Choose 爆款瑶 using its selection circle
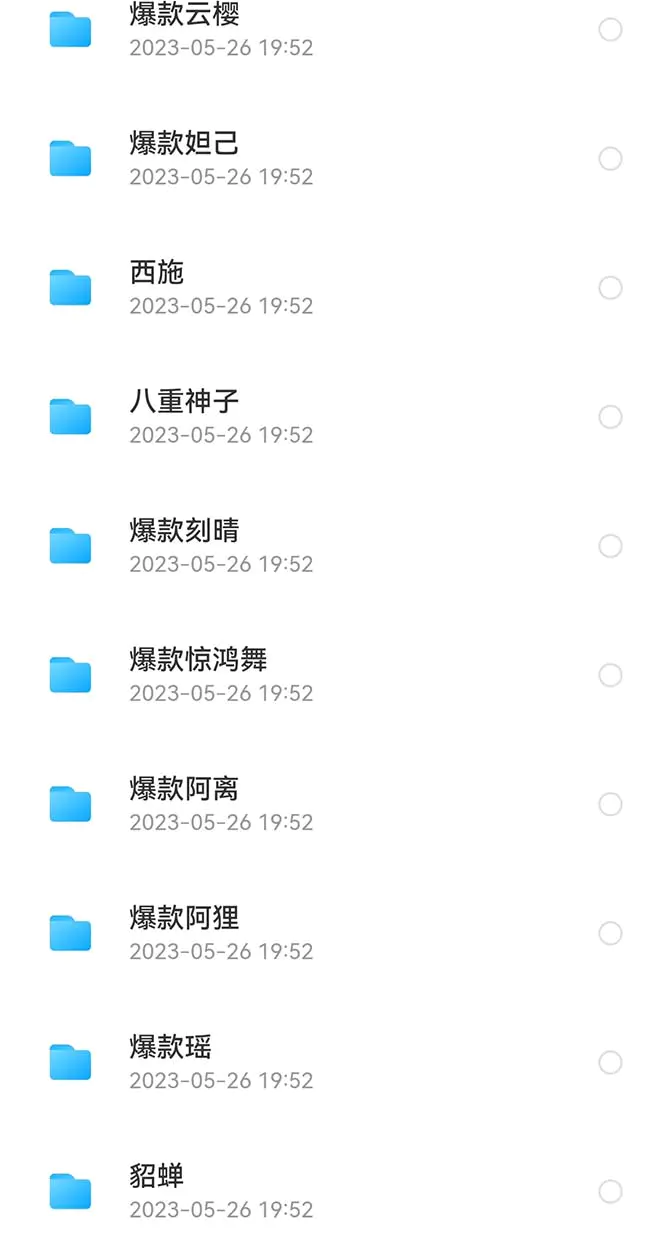Image resolution: width=664 pixels, height=1250 pixels. pyautogui.click(x=610, y=1062)
